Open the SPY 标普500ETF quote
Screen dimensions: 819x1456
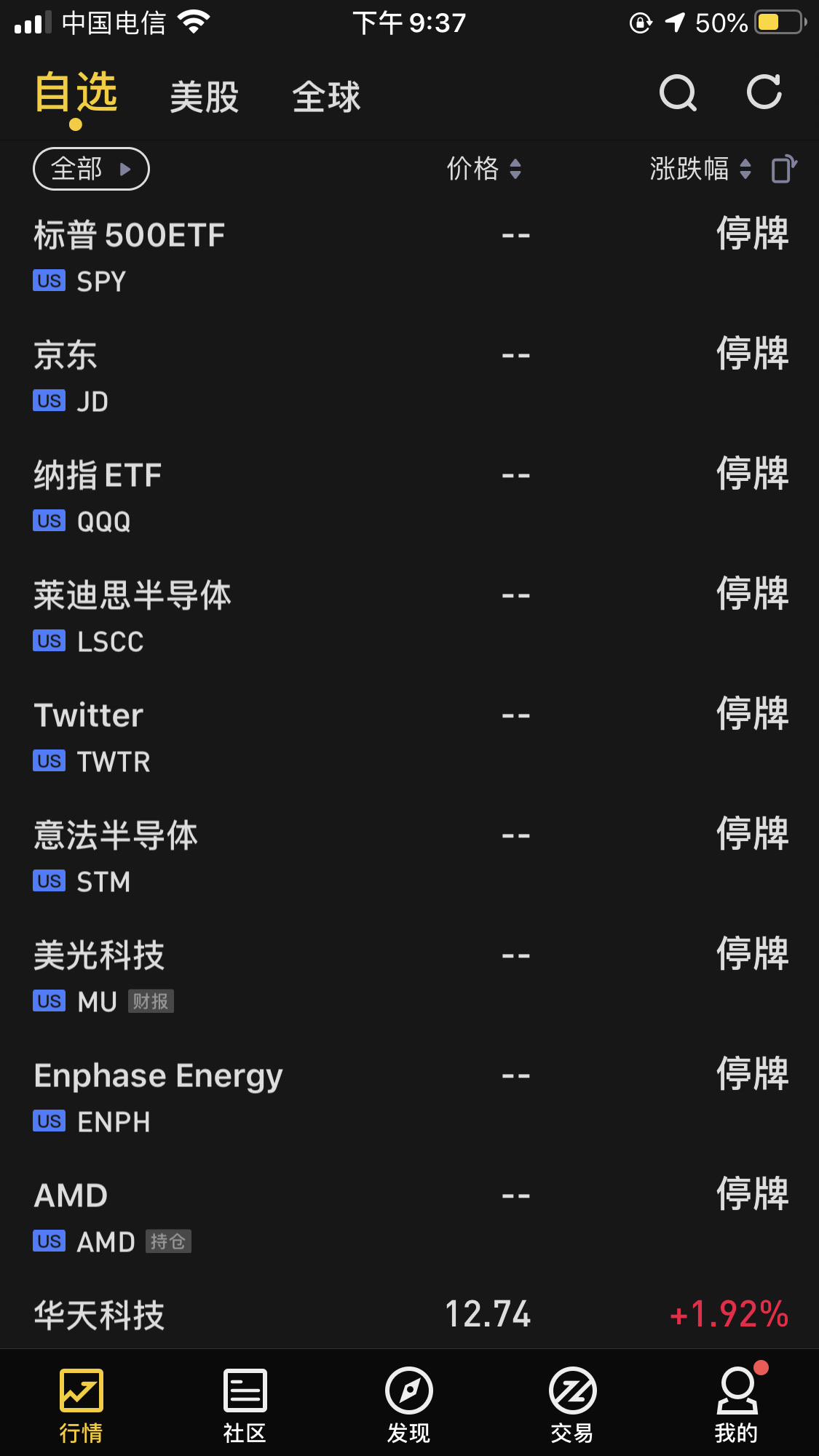pos(409,256)
